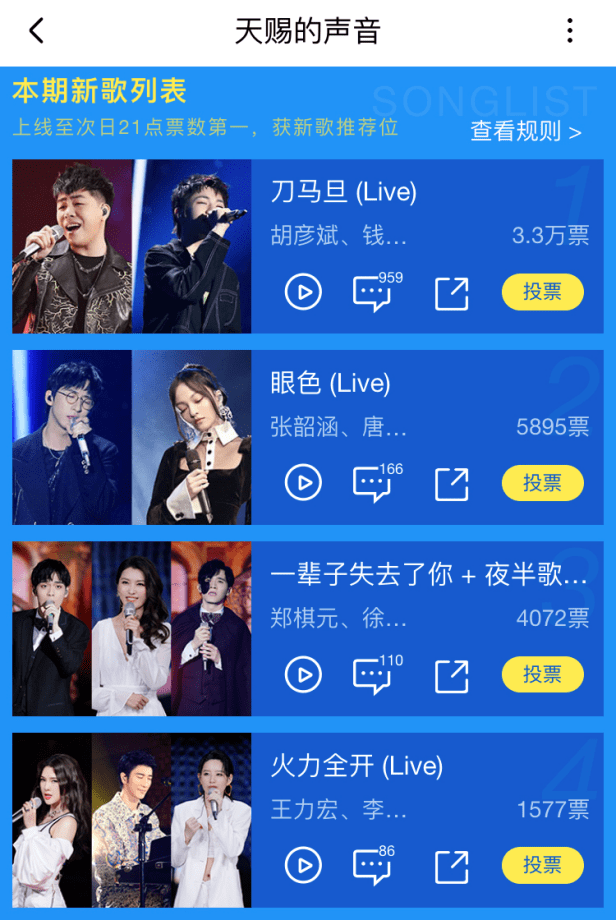Share 刀马旦 (Live)
Viewport: 616px width, 920px height.
point(451,292)
